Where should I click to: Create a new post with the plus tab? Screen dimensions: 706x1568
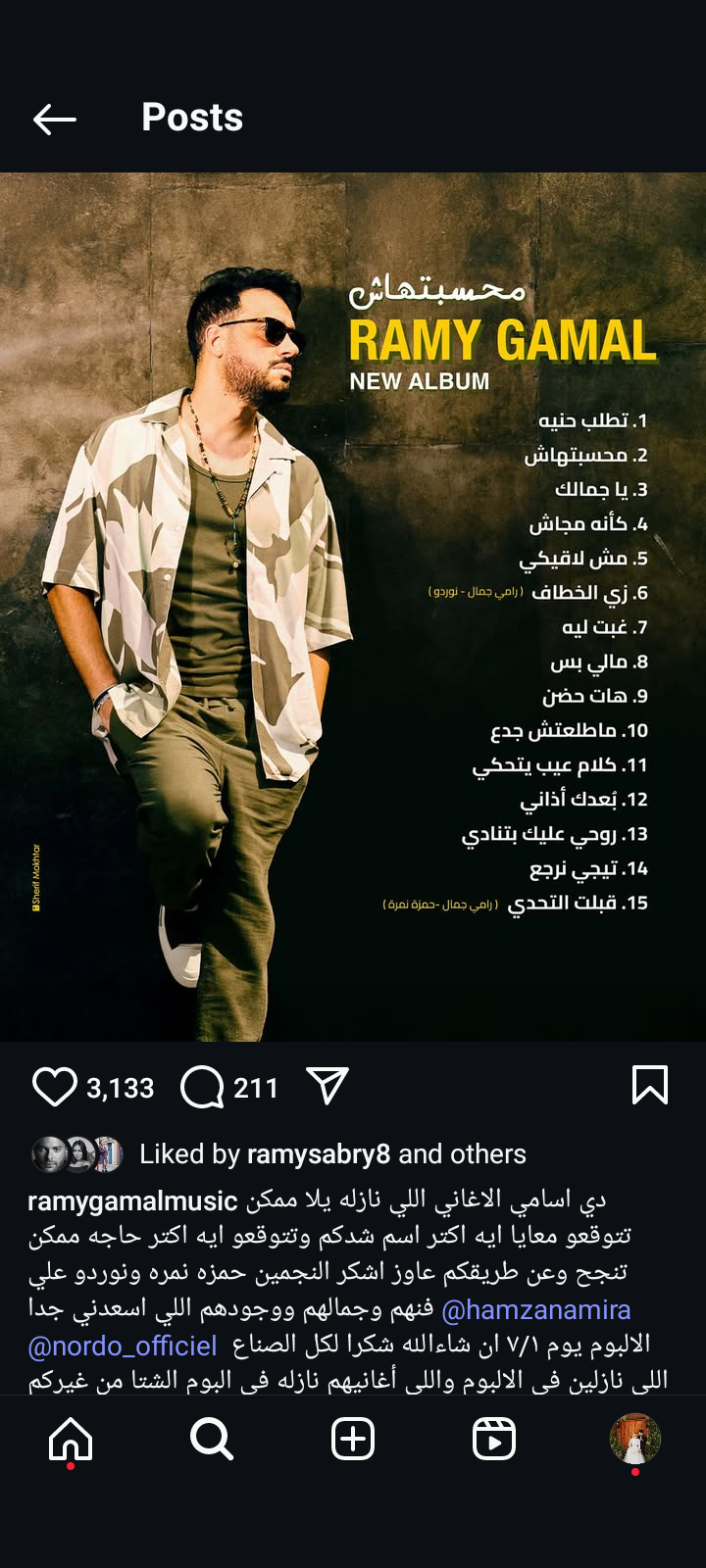coord(353,1440)
